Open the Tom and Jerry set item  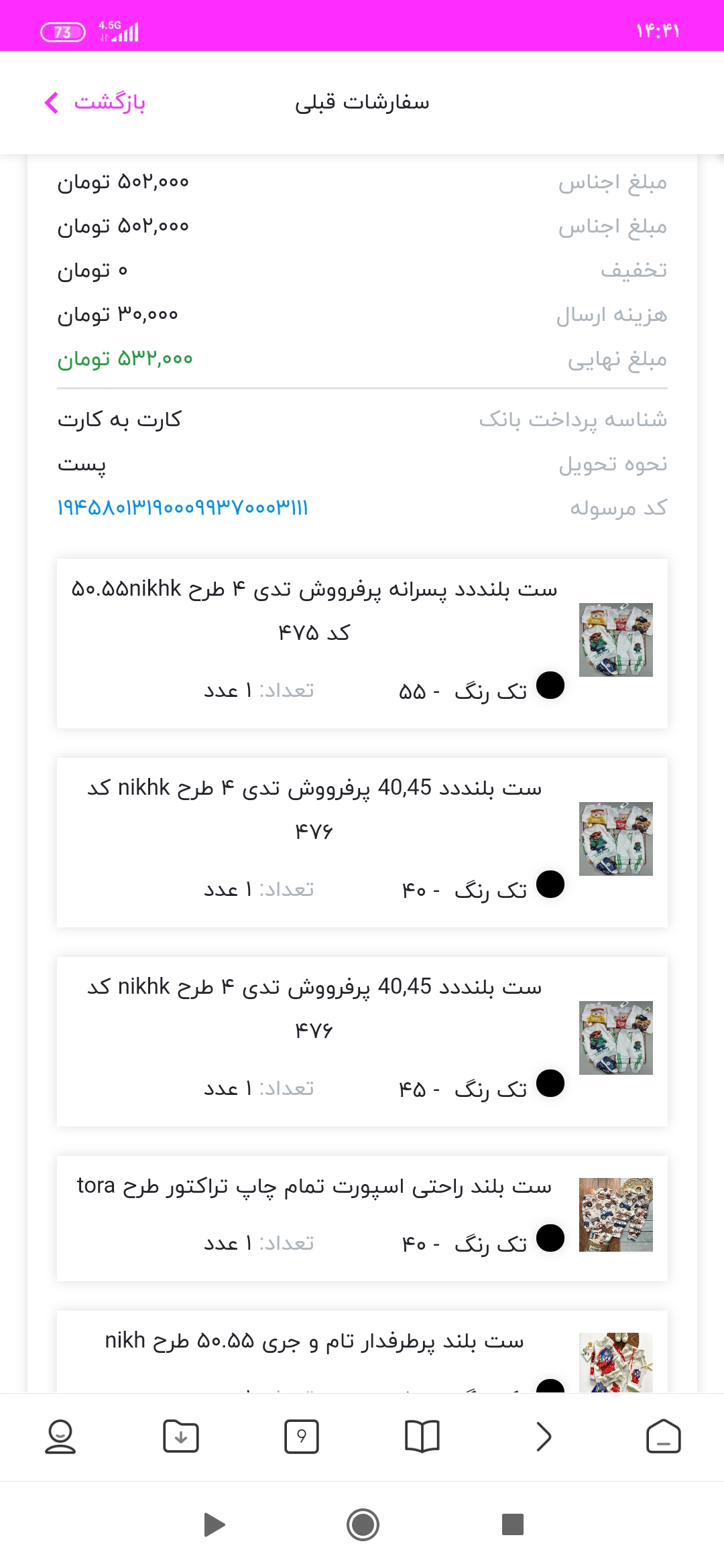(x=362, y=1352)
